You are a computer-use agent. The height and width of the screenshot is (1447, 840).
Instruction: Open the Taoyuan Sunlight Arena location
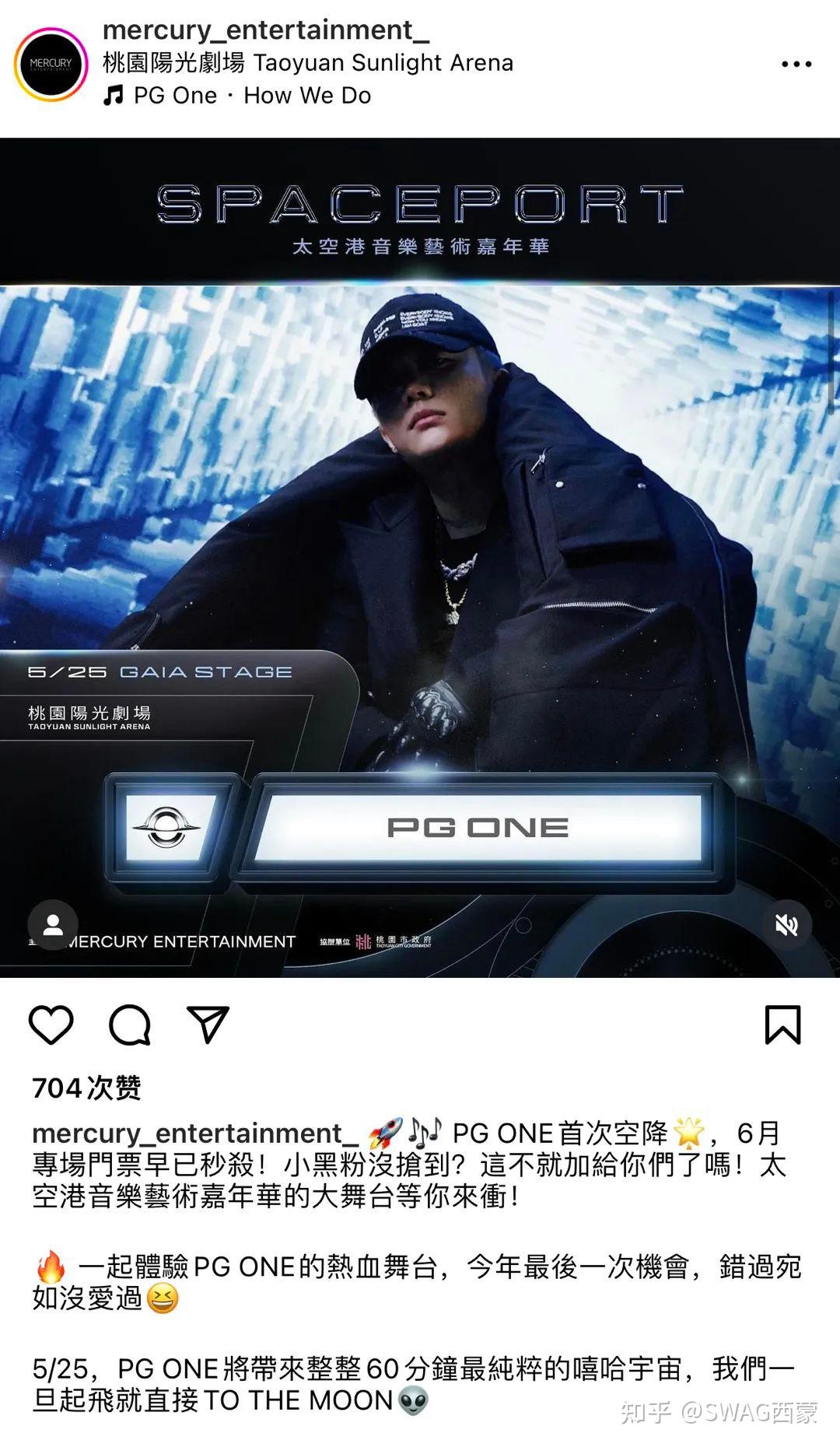click(x=308, y=62)
